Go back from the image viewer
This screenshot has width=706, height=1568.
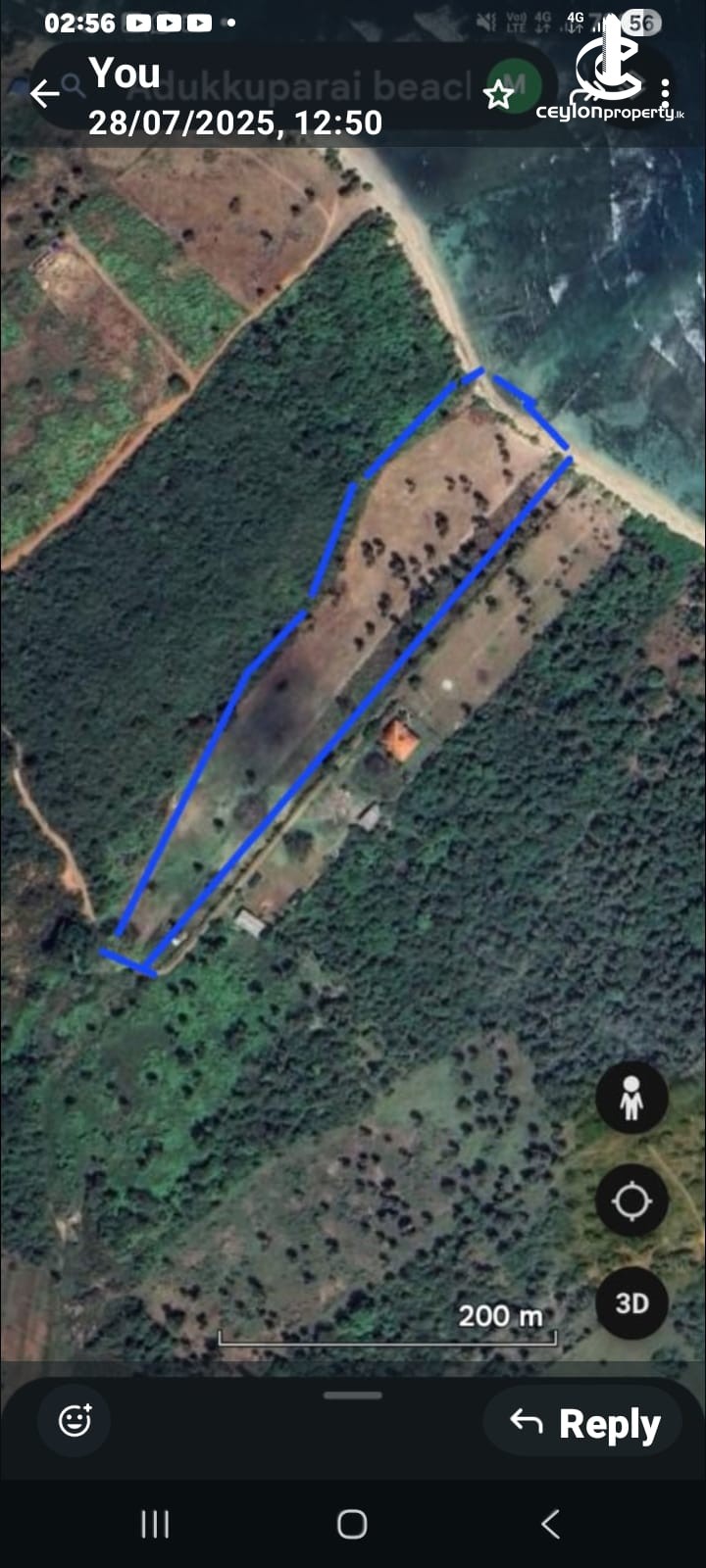(x=44, y=94)
